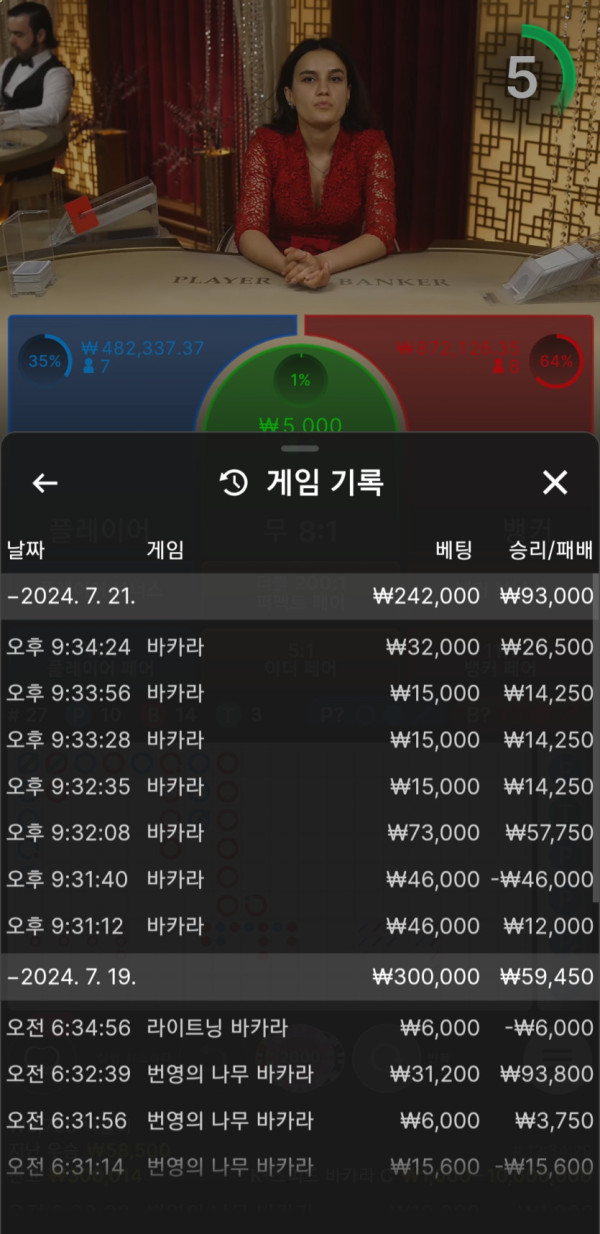Select the 오전 6:31:56 번영의 나무 바카라 entry

click(300, 1121)
